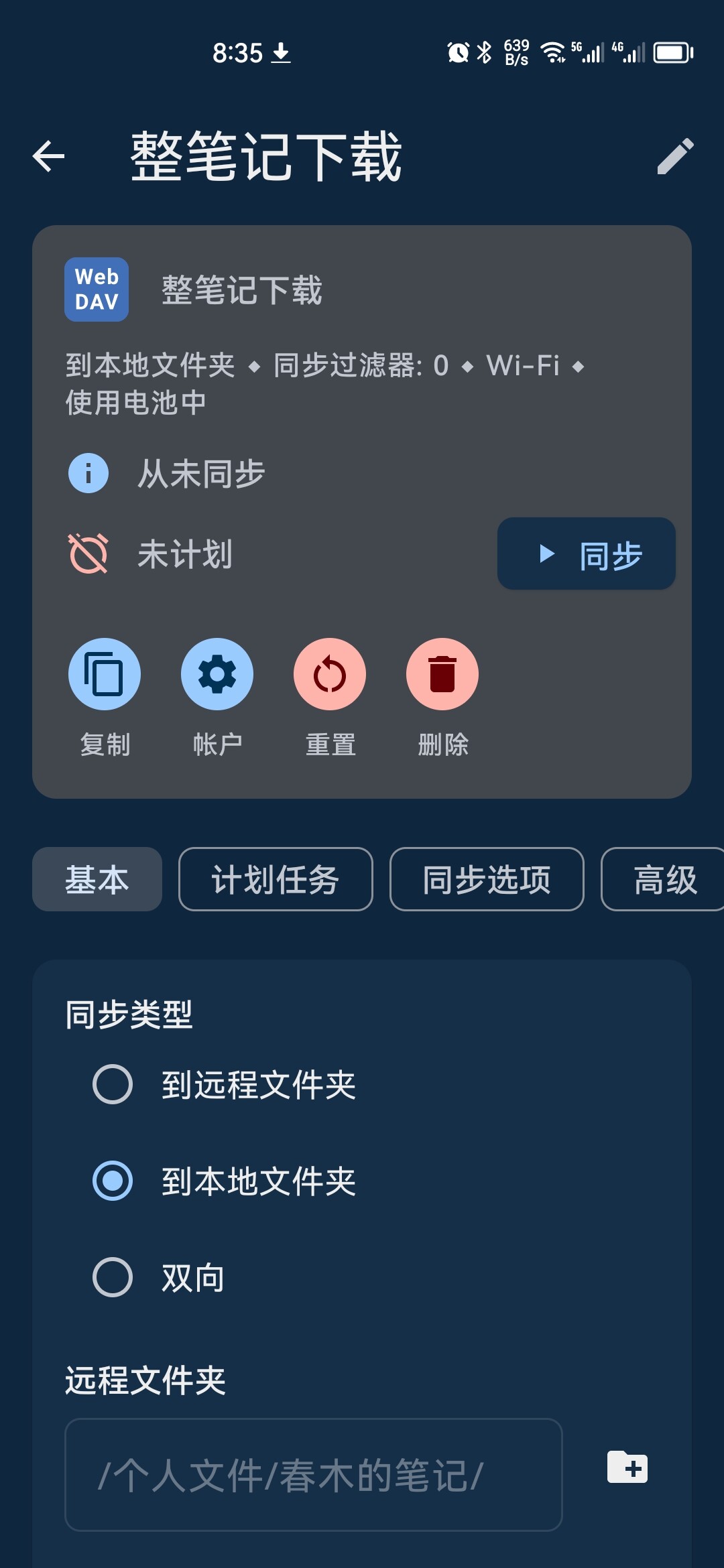Screen dimensions: 724x1568
Task: Choose a remote folder with the folder-plus icon
Action: [x=627, y=1467]
